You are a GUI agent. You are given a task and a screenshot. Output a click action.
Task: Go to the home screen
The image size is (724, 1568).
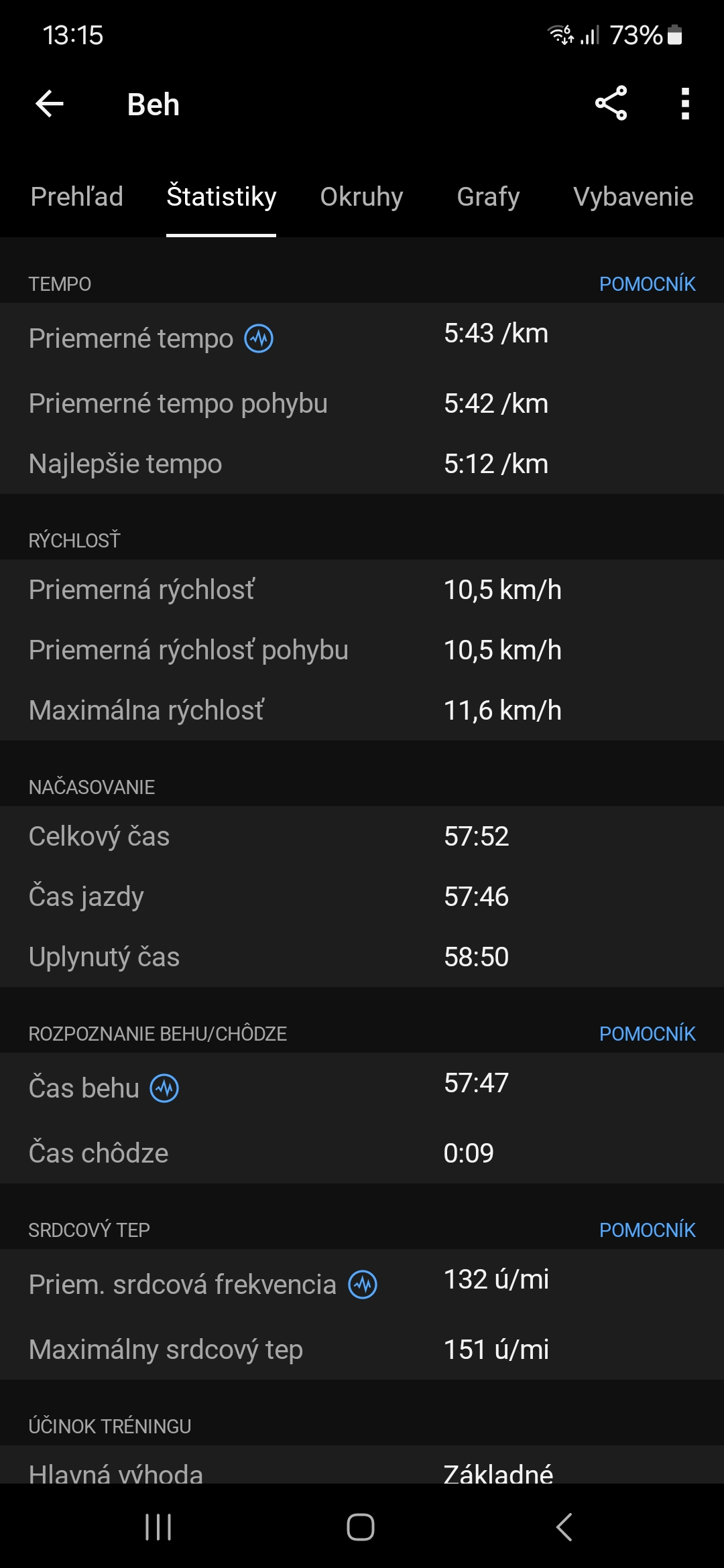coord(361,1527)
